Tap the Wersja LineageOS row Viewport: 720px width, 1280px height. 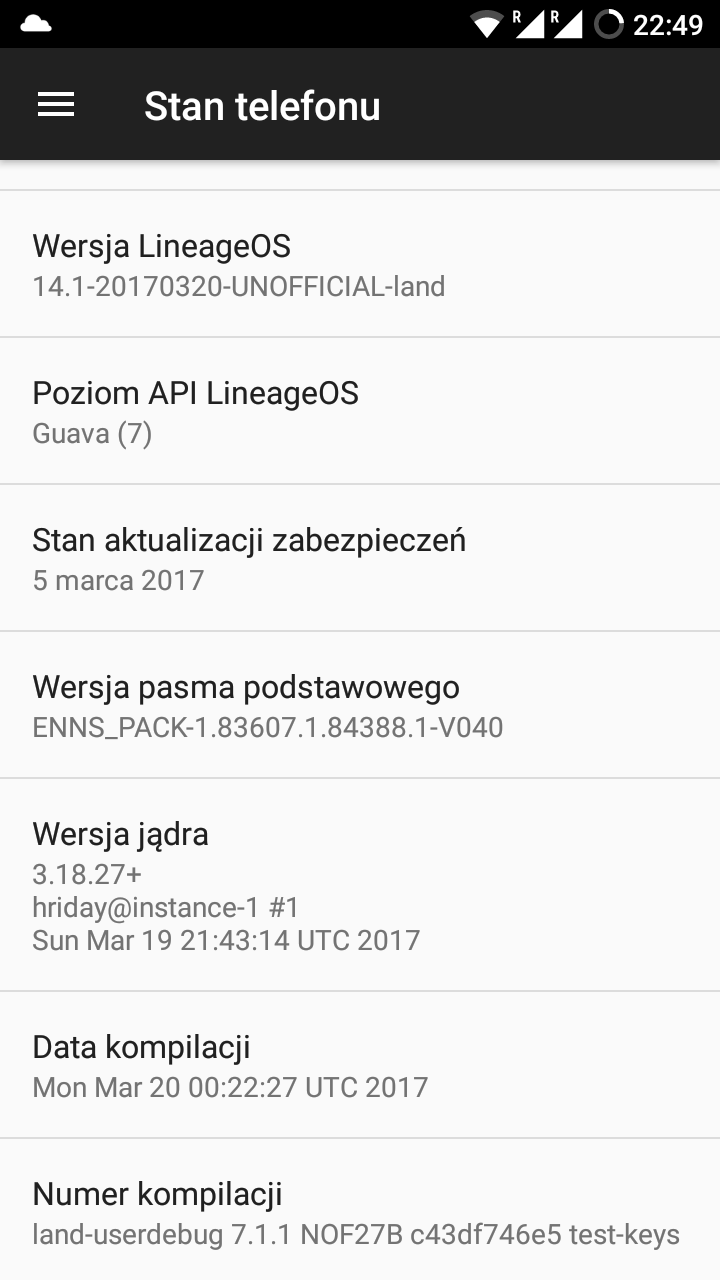pos(360,264)
